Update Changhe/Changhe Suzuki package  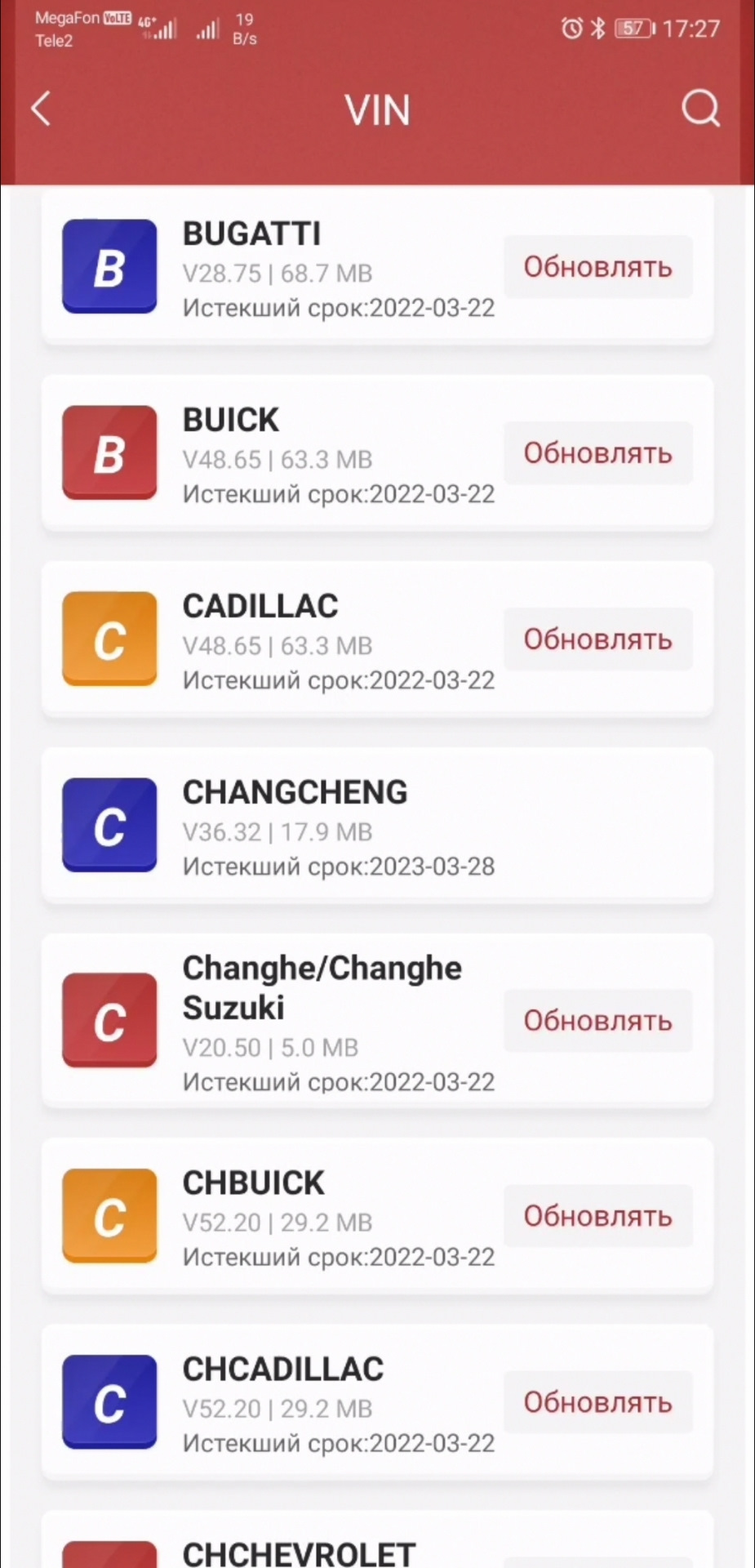597,1021
